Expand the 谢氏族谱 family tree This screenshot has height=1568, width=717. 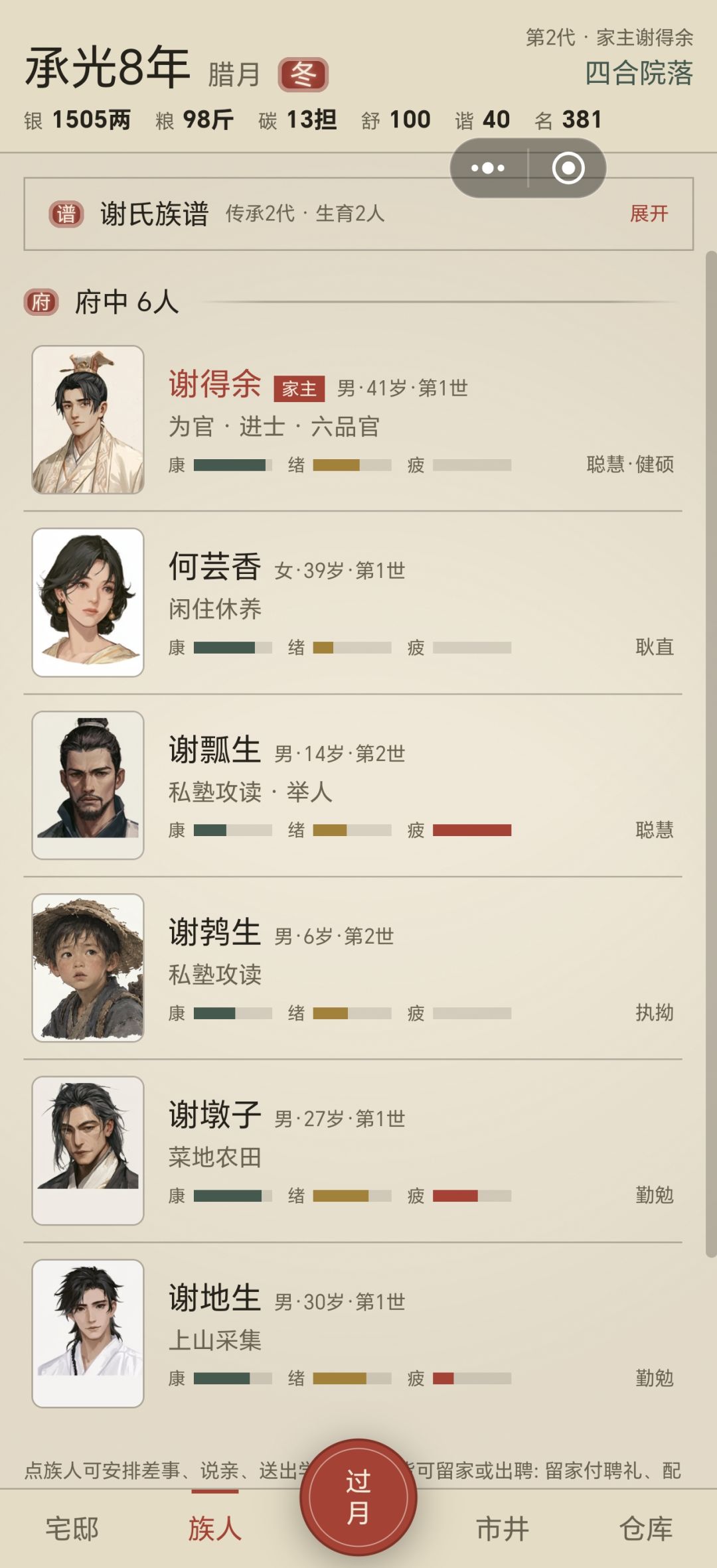pyautogui.click(x=649, y=214)
